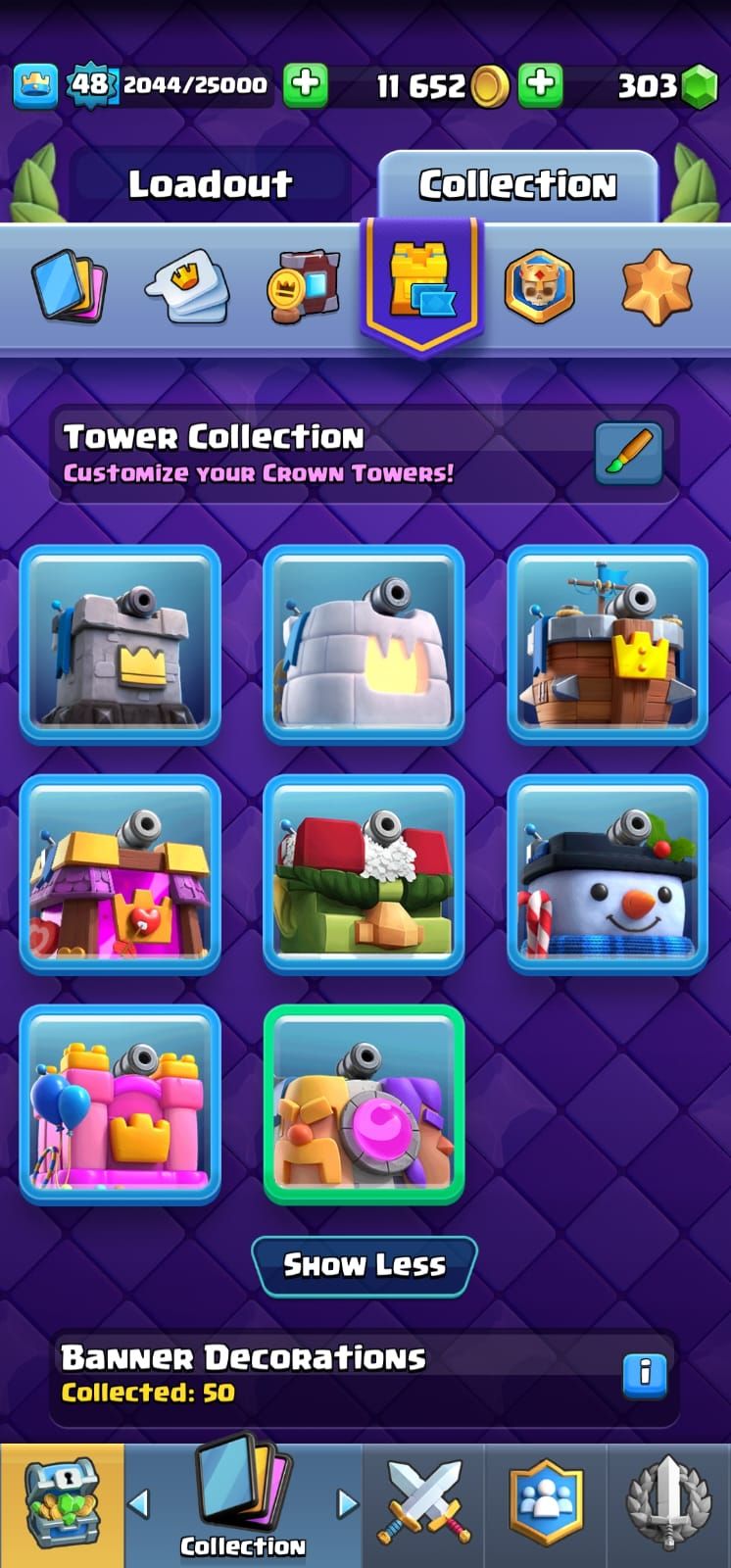Open the star badges icon
This screenshot has width=731, height=1568.
coord(657,286)
